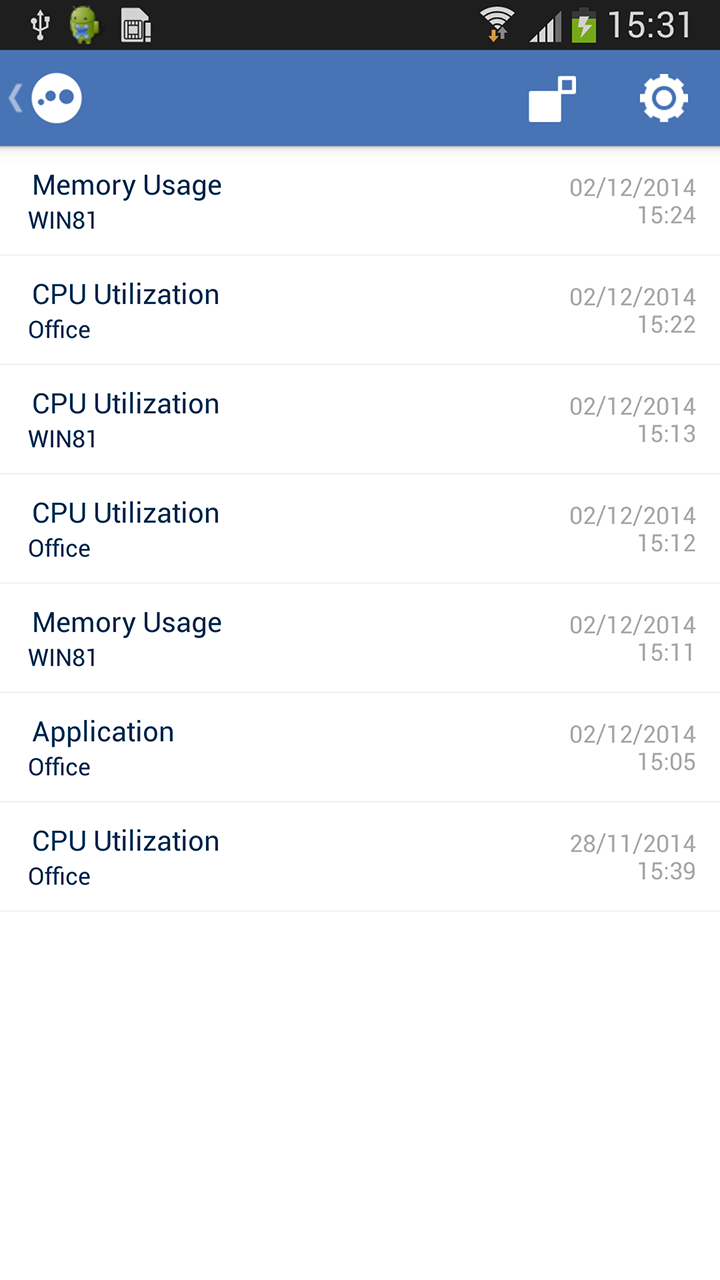Switch to the tile overview via the tiles icon
The height and width of the screenshot is (1280, 720).
(550, 97)
